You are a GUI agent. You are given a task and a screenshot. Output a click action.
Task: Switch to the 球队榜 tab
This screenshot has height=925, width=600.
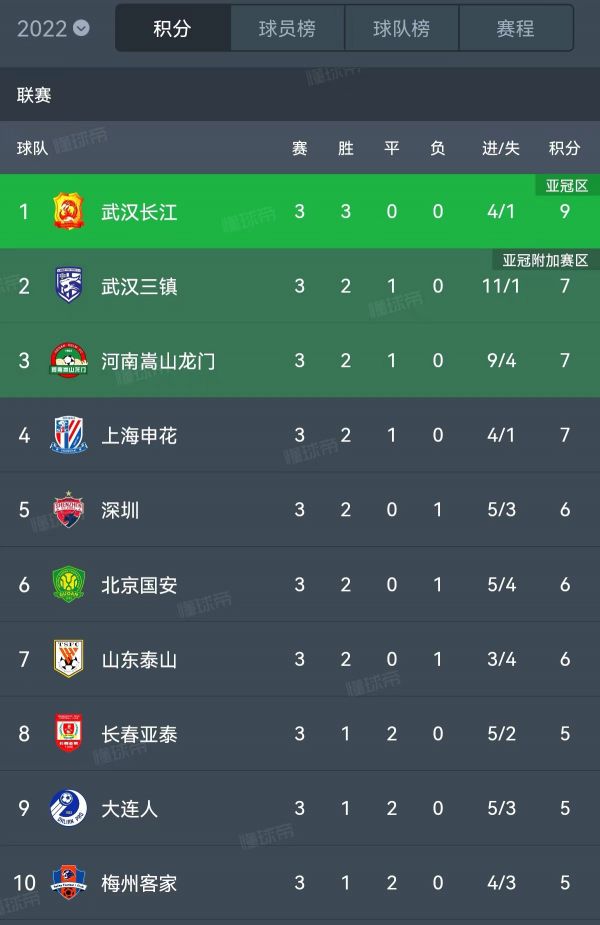point(402,28)
